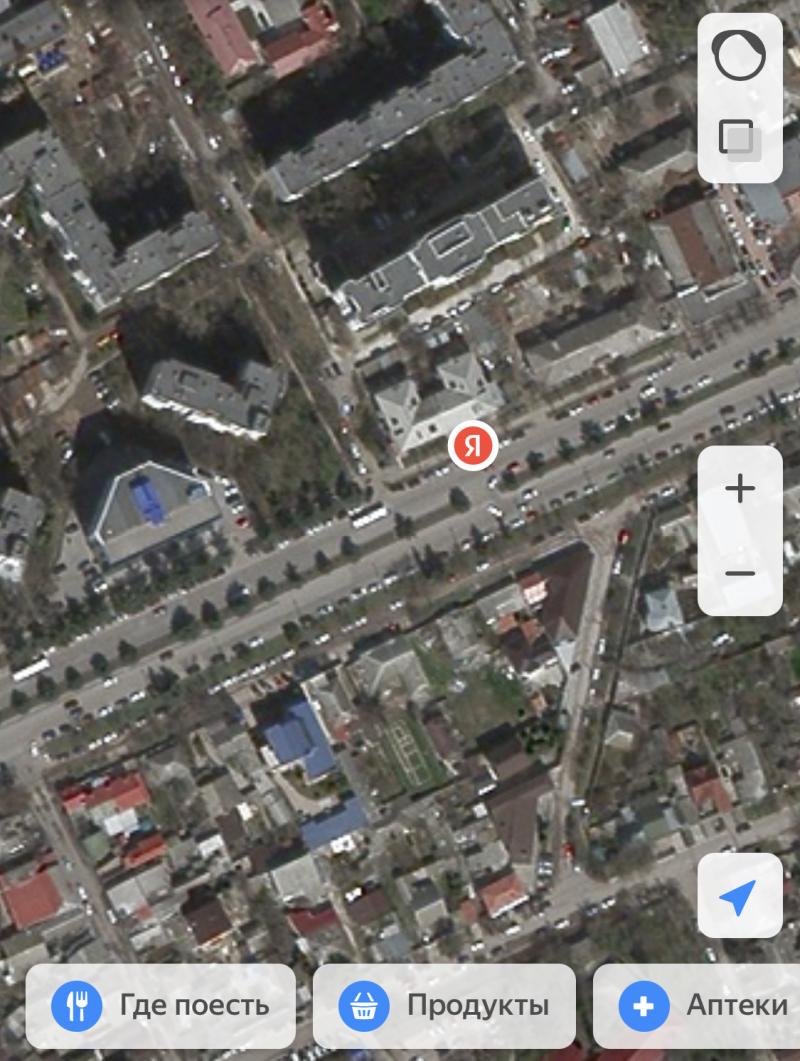Tap the red Yandex map pin

[x=473, y=445]
